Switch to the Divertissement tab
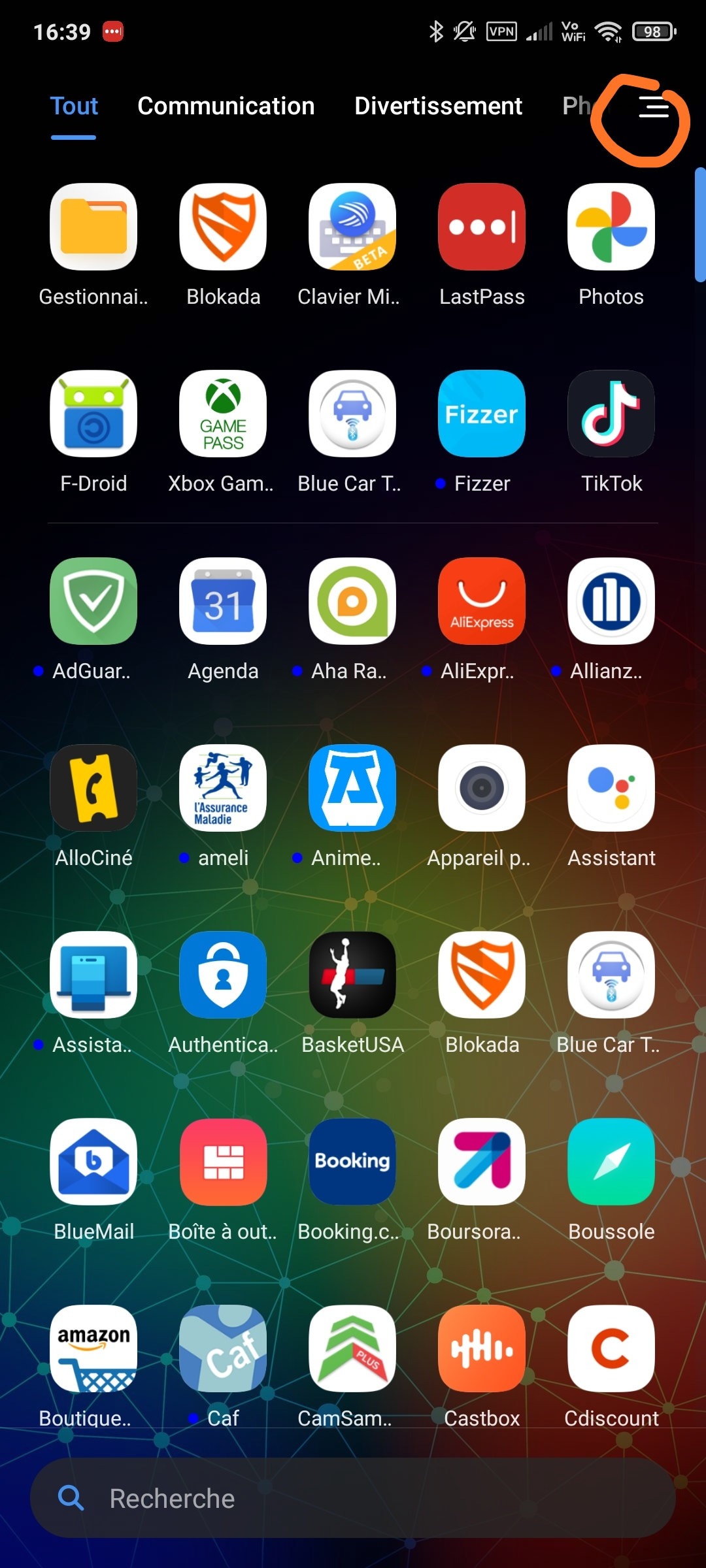The height and width of the screenshot is (1568, 706). pyautogui.click(x=438, y=106)
